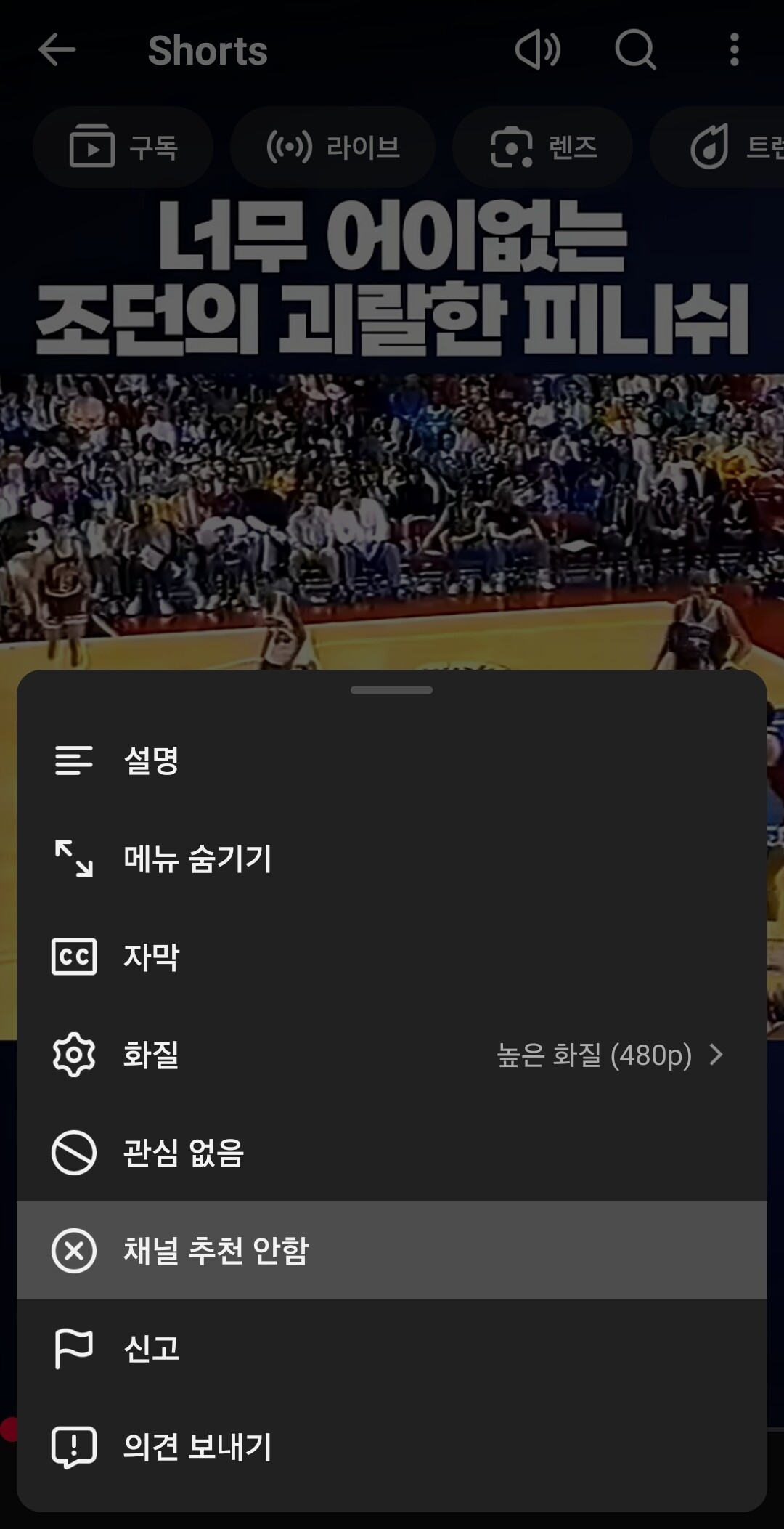This screenshot has height=1529, width=784.
Task: Open the 자막 captions option
Action: (x=392, y=957)
